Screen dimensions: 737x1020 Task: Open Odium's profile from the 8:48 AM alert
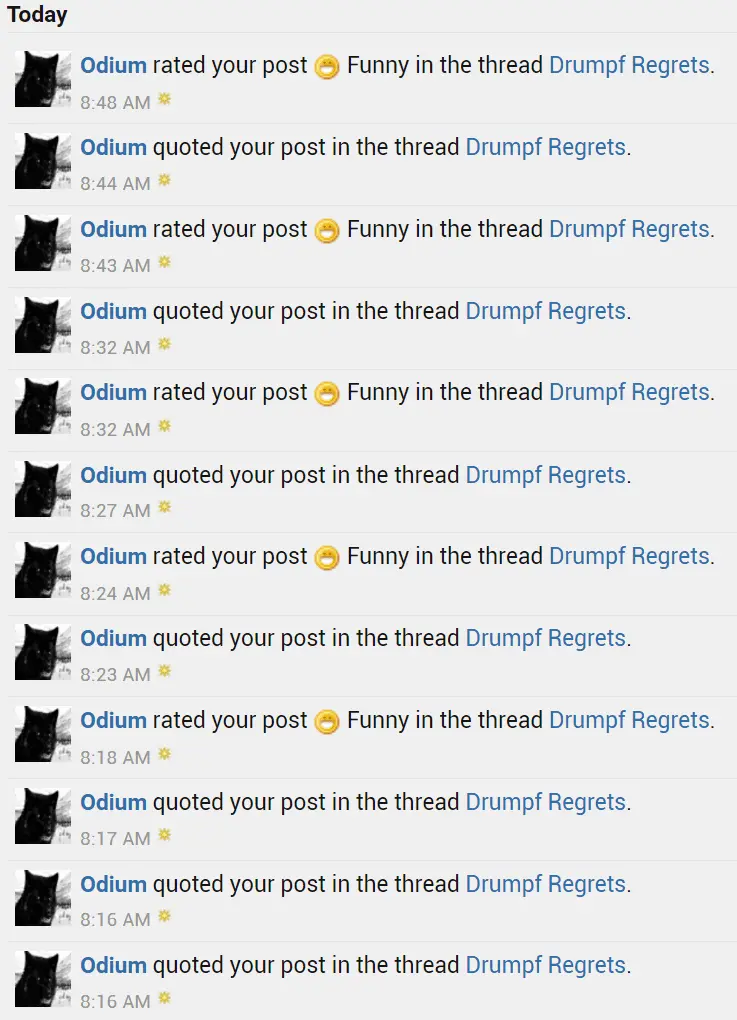(x=113, y=66)
